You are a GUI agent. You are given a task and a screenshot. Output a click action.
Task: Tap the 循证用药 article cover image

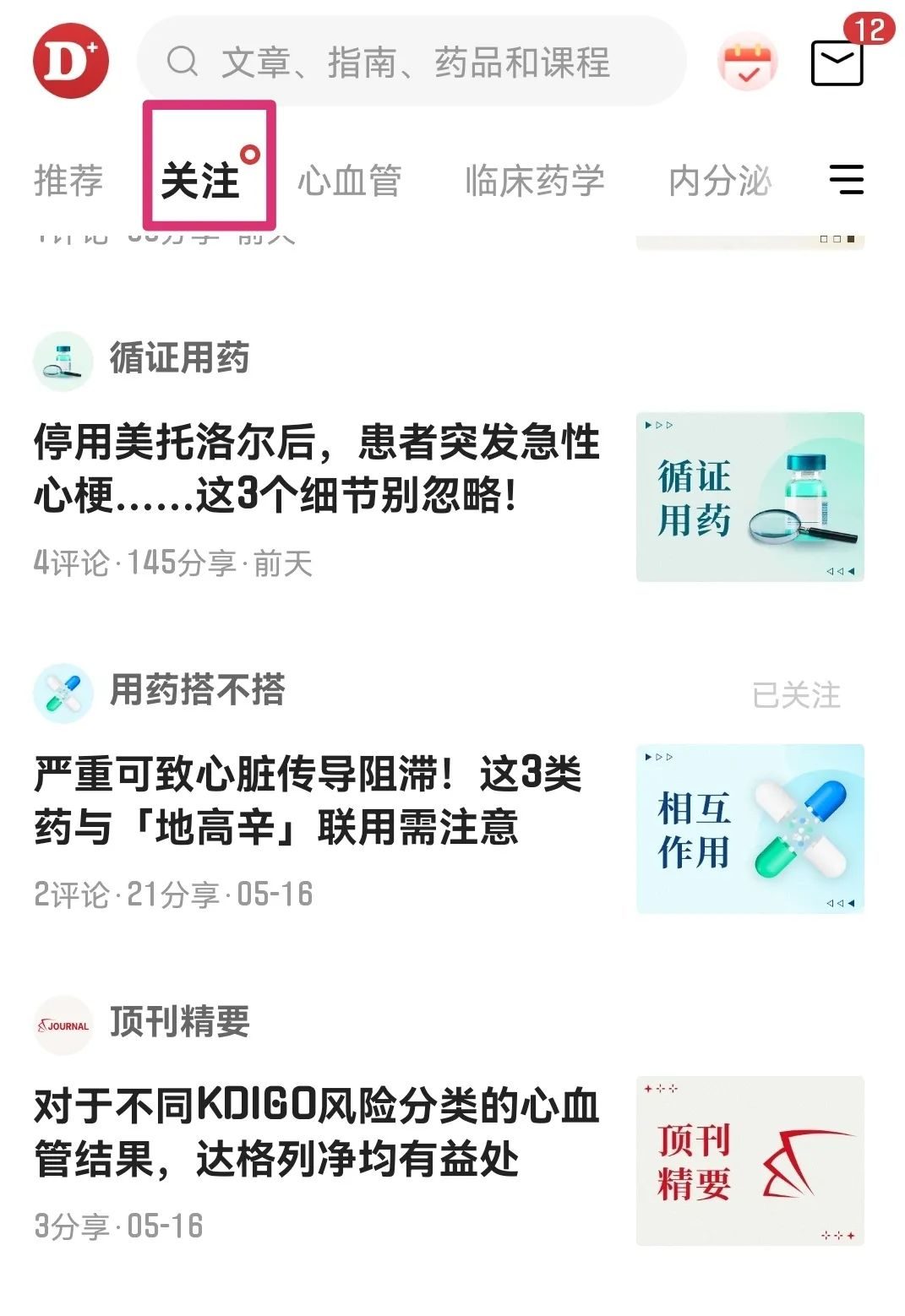pyautogui.click(x=750, y=497)
